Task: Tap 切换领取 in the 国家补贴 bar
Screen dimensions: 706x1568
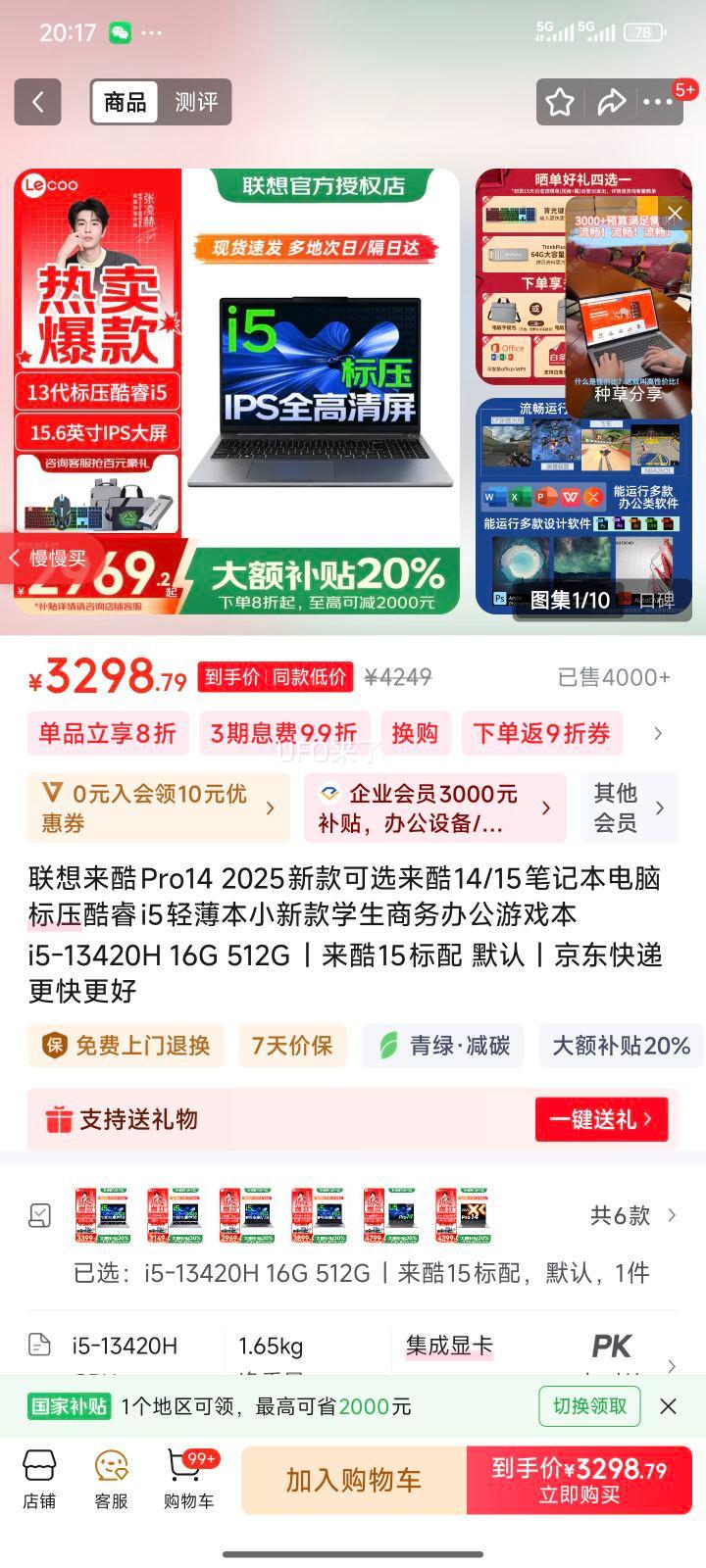Action: click(588, 1405)
